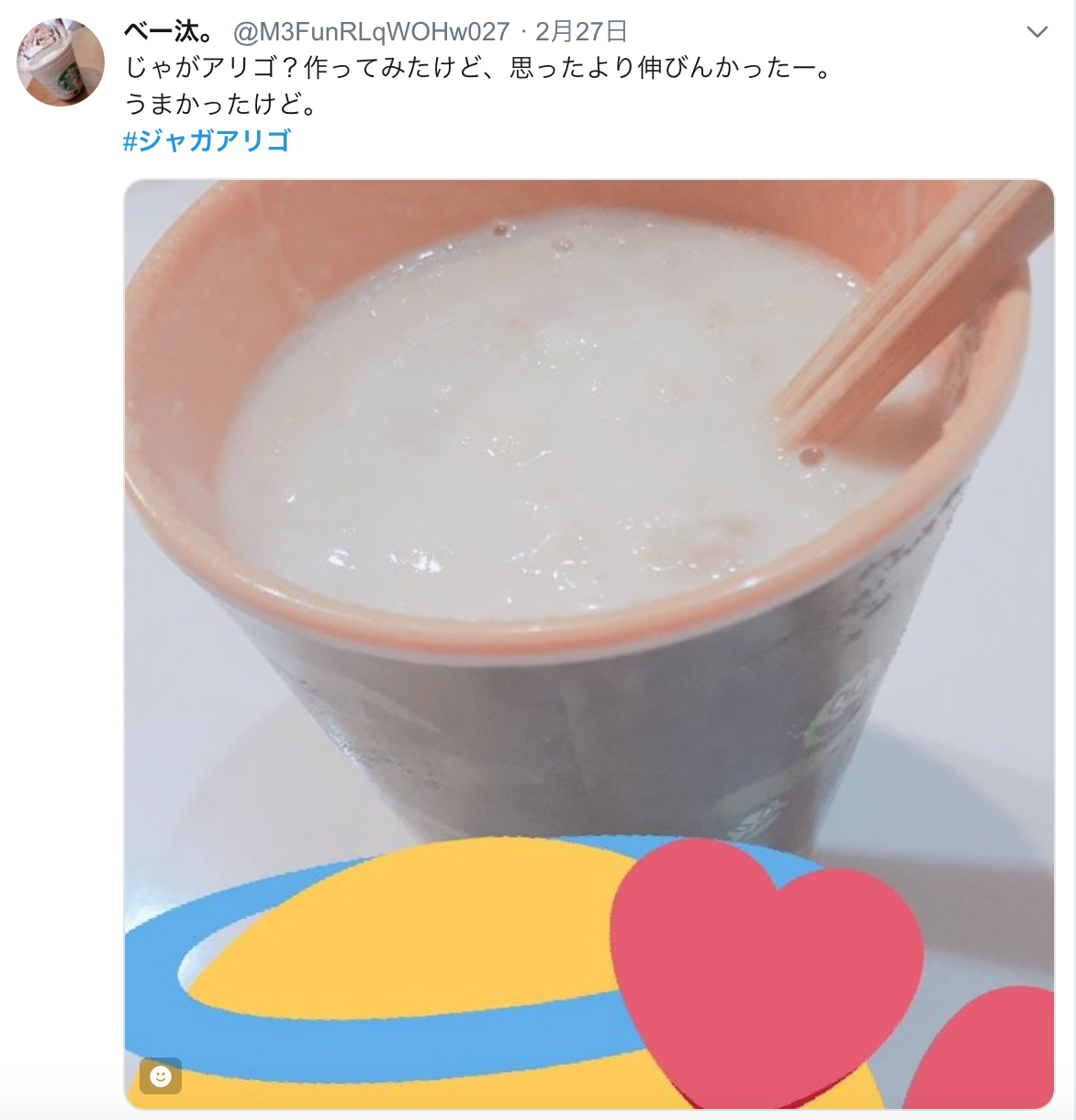The image size is (1076, 1120).
Task: View the username @M3FunRLqWOHw027 profile
Action: [371, 32]
